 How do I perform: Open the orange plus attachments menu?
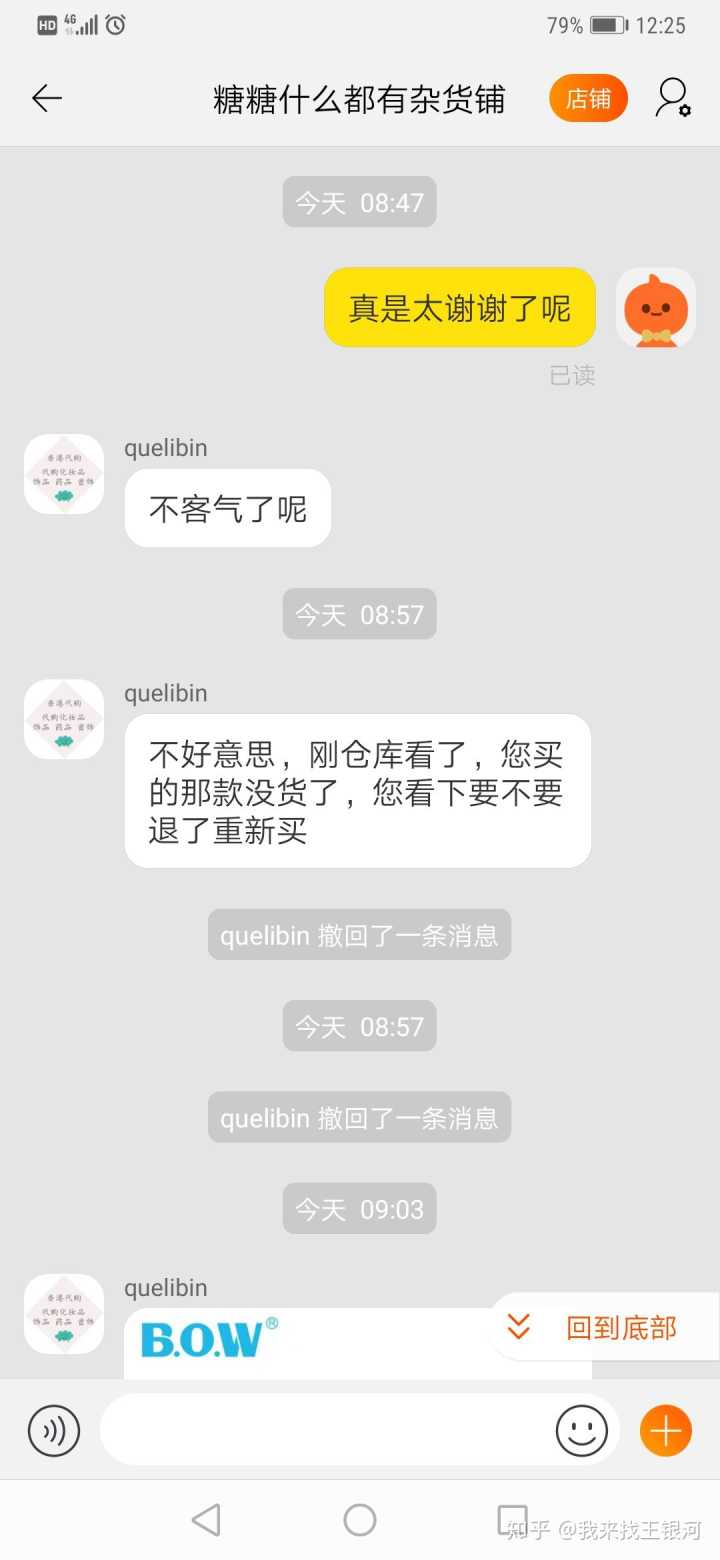(666, 1431)
